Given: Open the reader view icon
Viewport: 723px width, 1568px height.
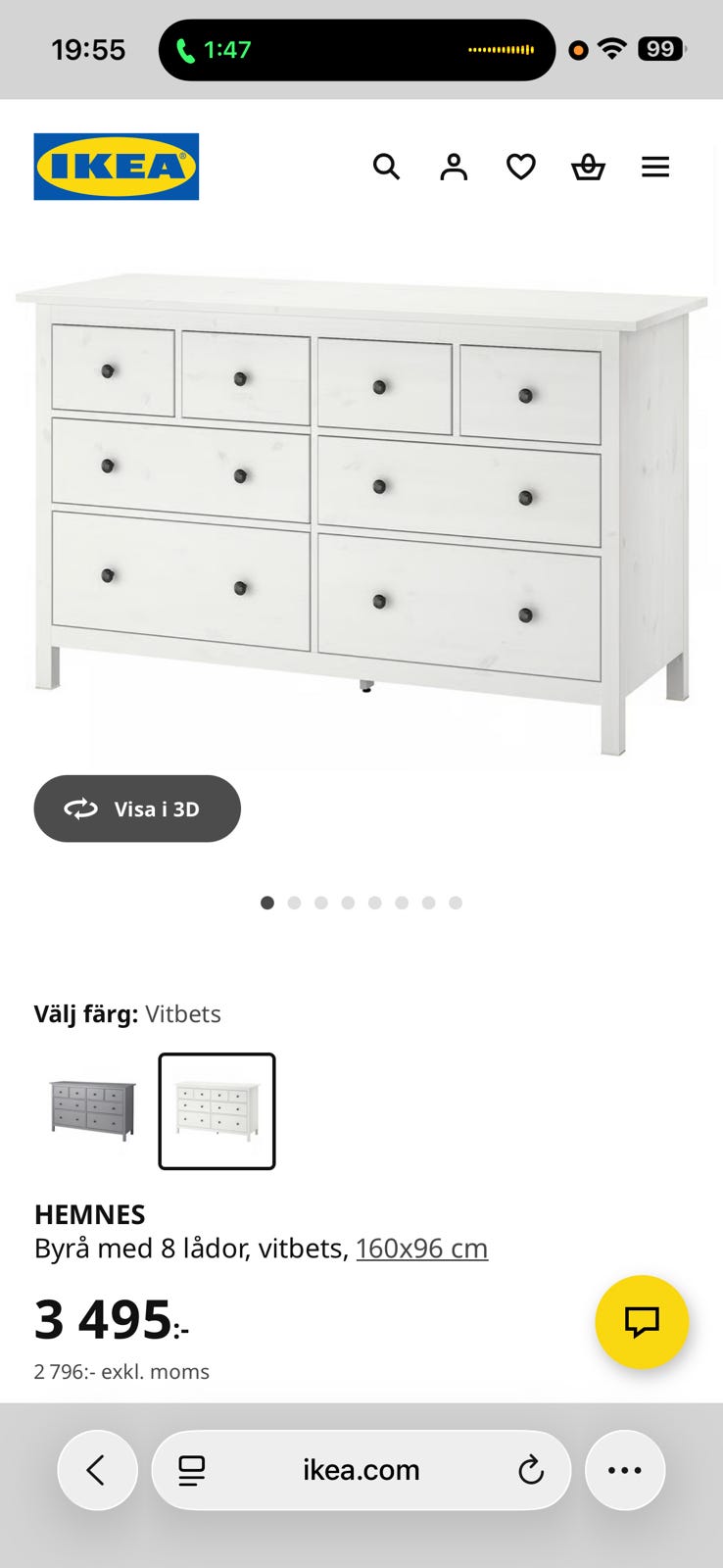Looking at the screenshot, I should click(x=192, y=1469).
